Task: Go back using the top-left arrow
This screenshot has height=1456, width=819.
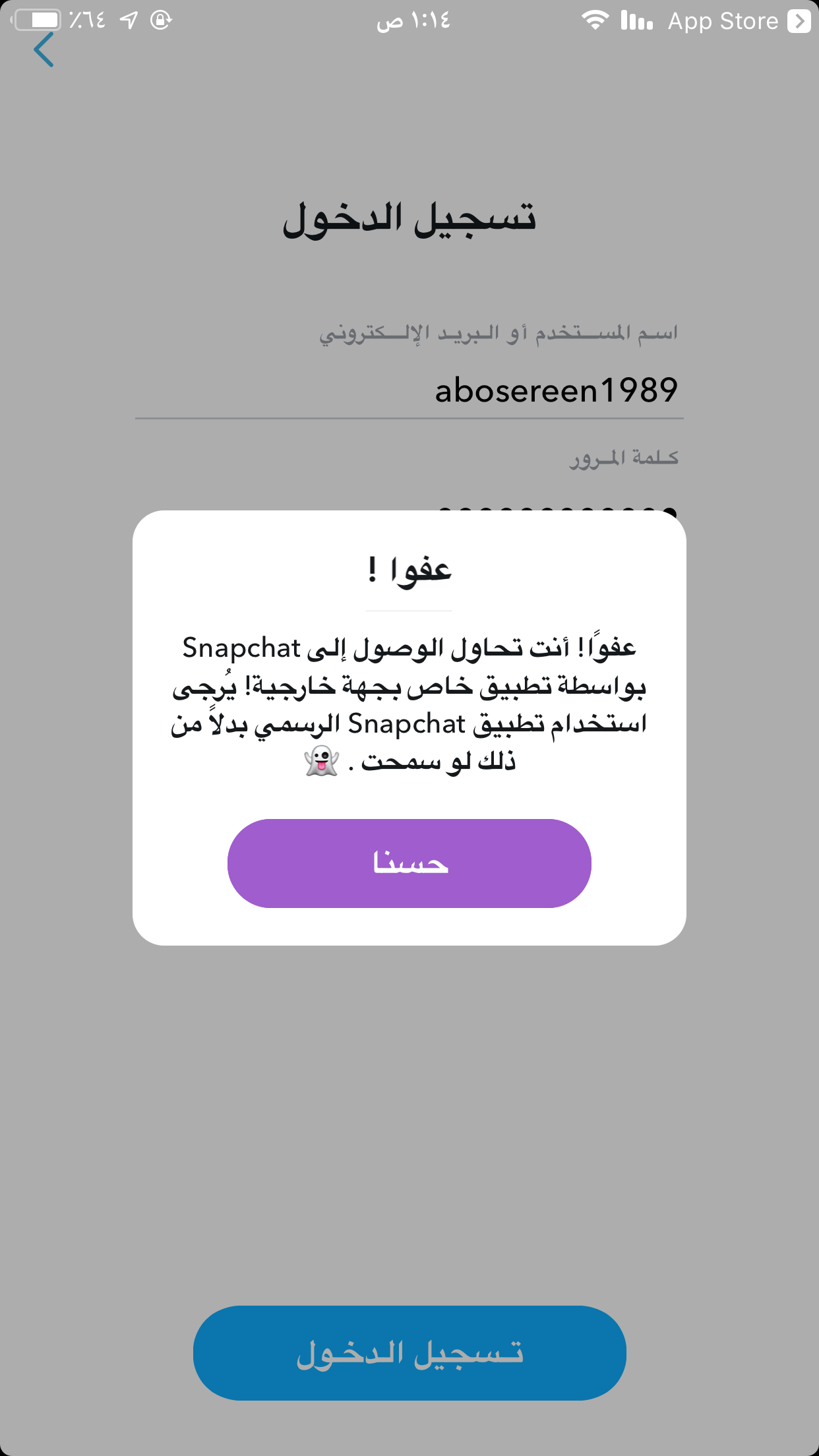Action: [x=44, y=50]
